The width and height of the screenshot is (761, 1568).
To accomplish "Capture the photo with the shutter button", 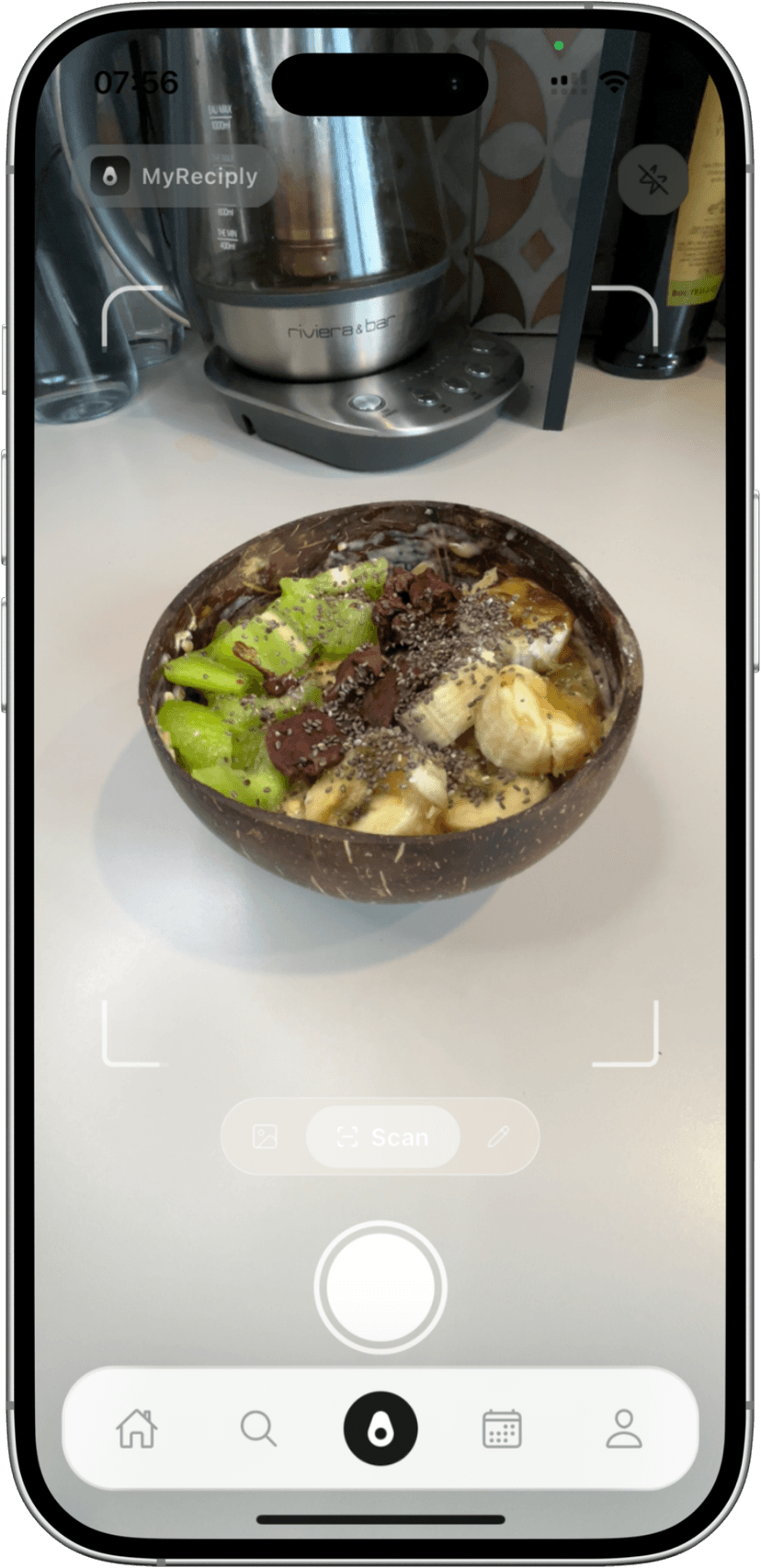I will [380, 1286].
